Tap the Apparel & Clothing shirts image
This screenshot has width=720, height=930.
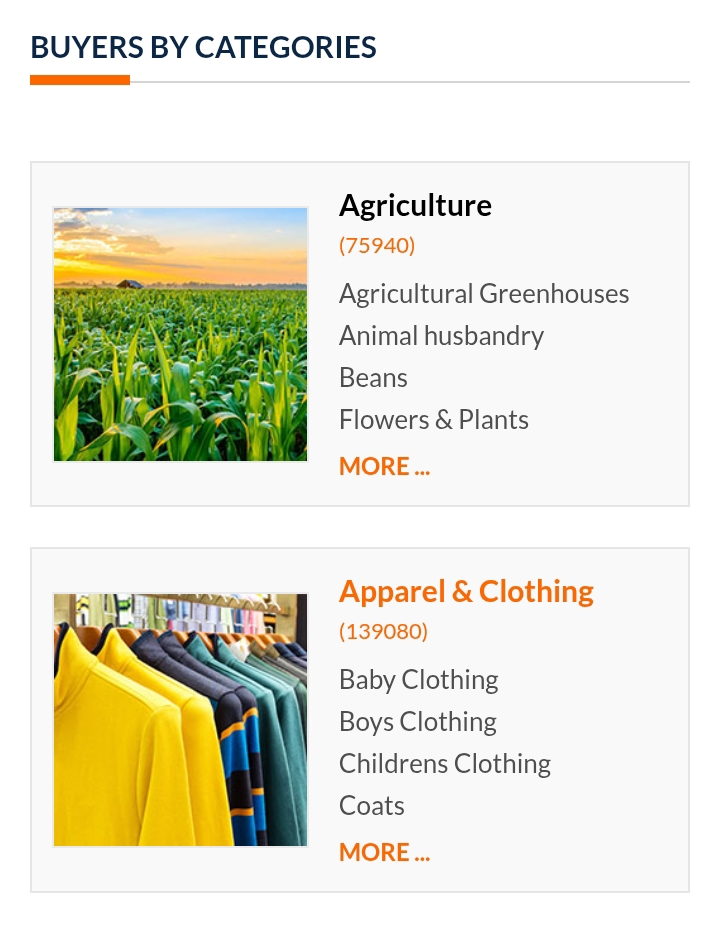(180, 720)
